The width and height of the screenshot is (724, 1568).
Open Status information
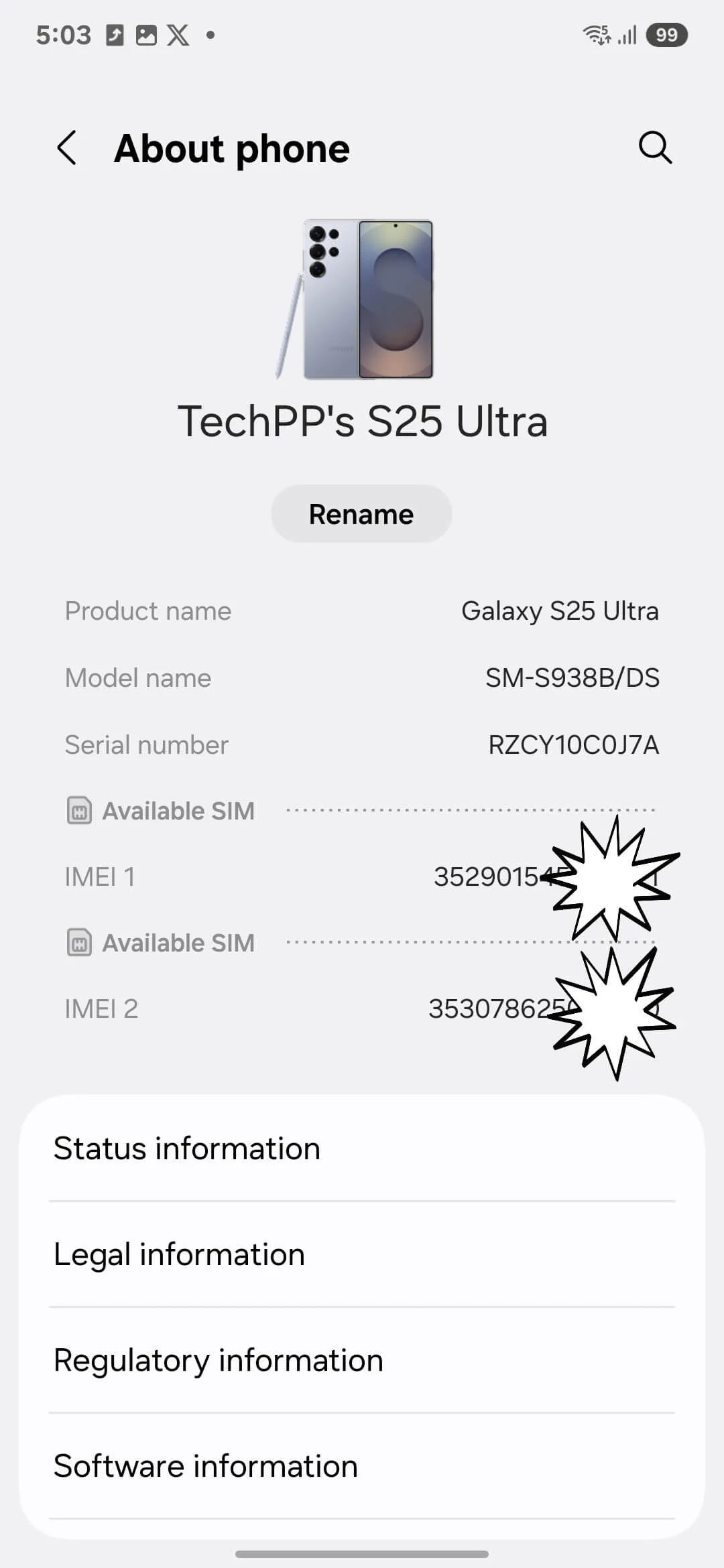click(x=362, y=1149)
